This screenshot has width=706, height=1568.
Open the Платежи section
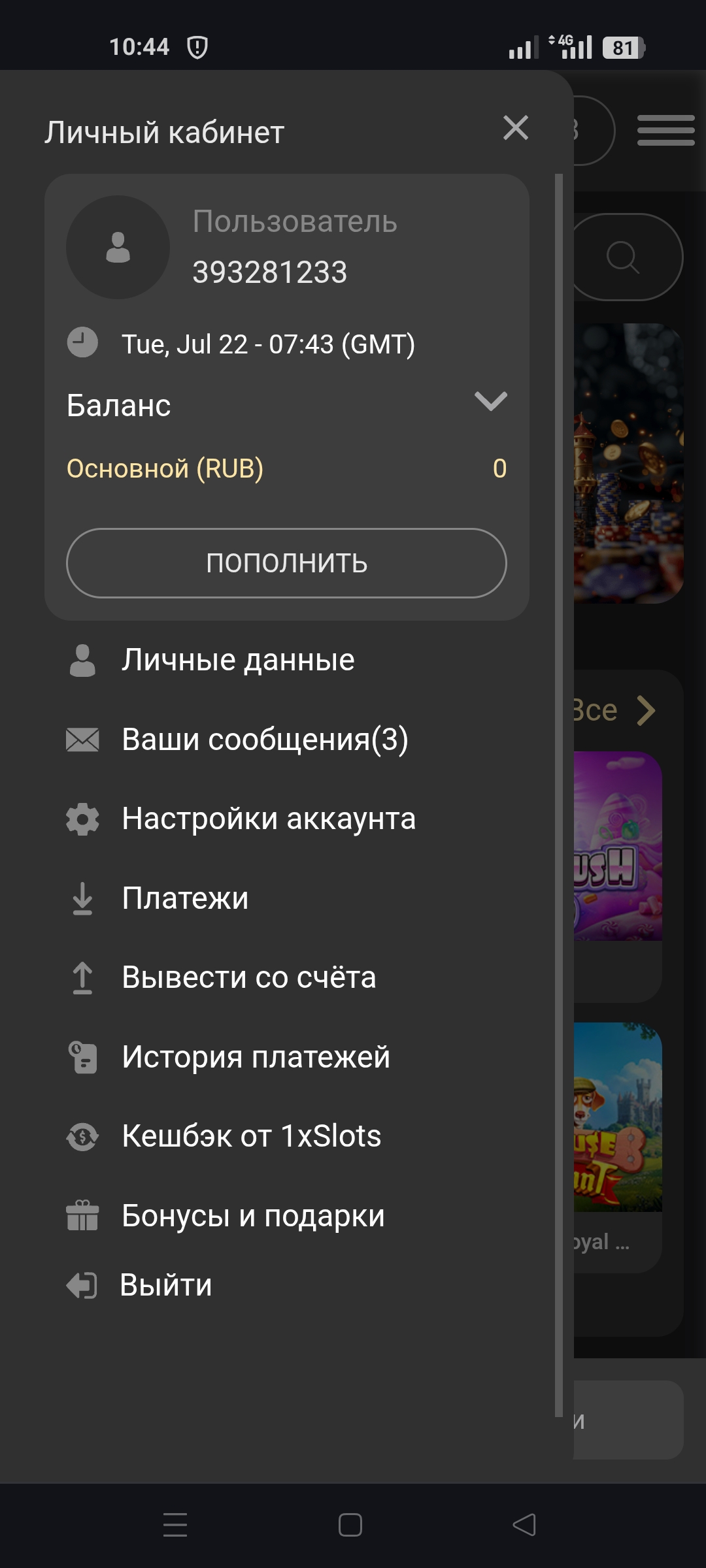click(x=185, y=898)
